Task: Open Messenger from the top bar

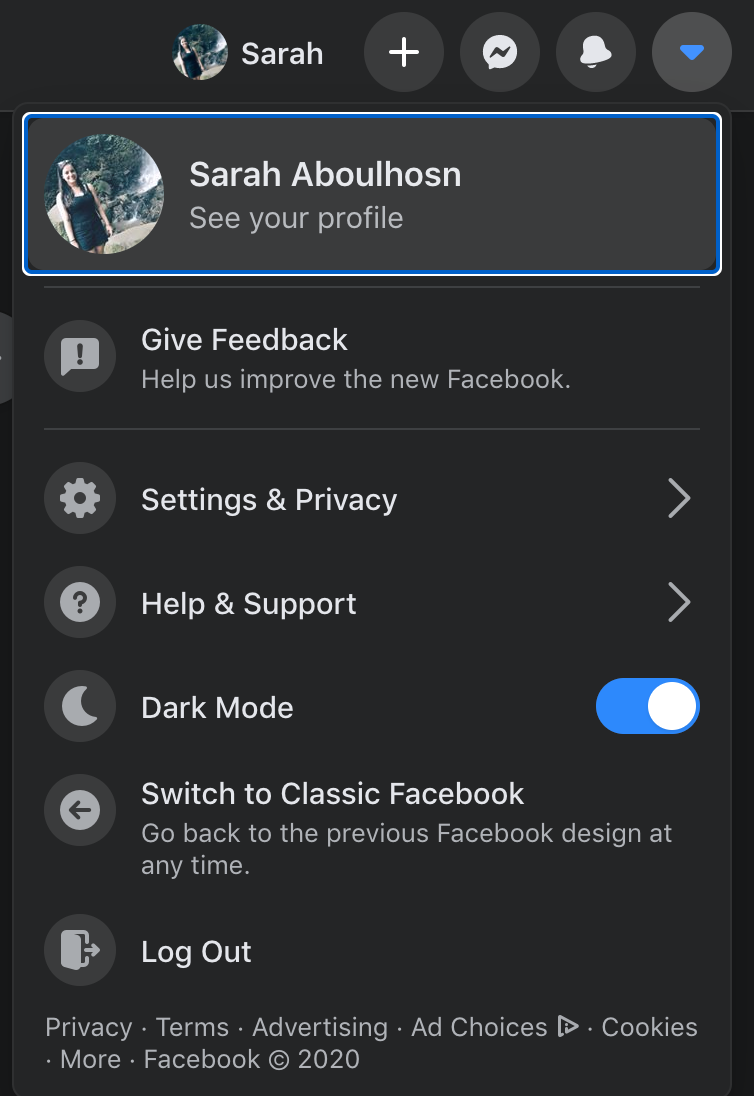Action: tap(500, 53)
